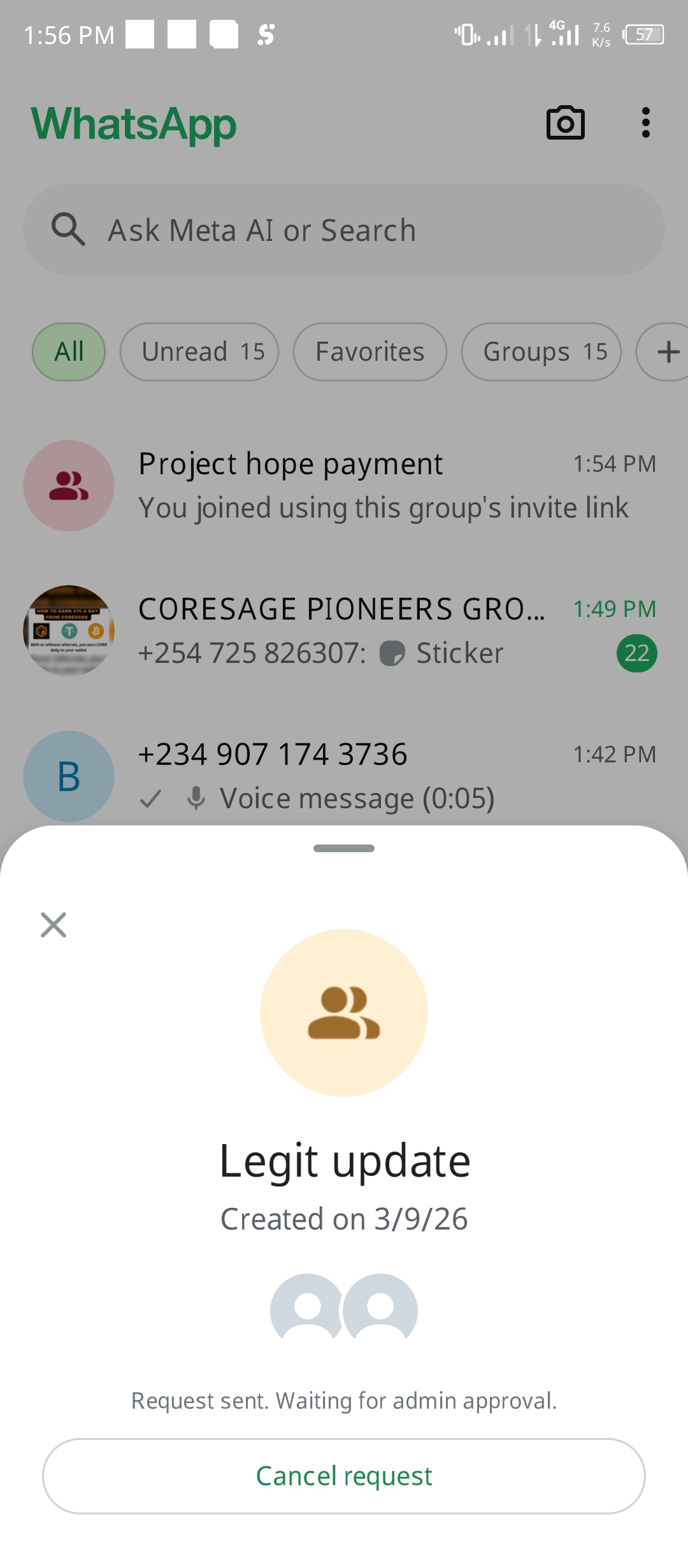Switch to the Groups filter
This screenshot has height=1568, width=688.
tap(541, 352)
